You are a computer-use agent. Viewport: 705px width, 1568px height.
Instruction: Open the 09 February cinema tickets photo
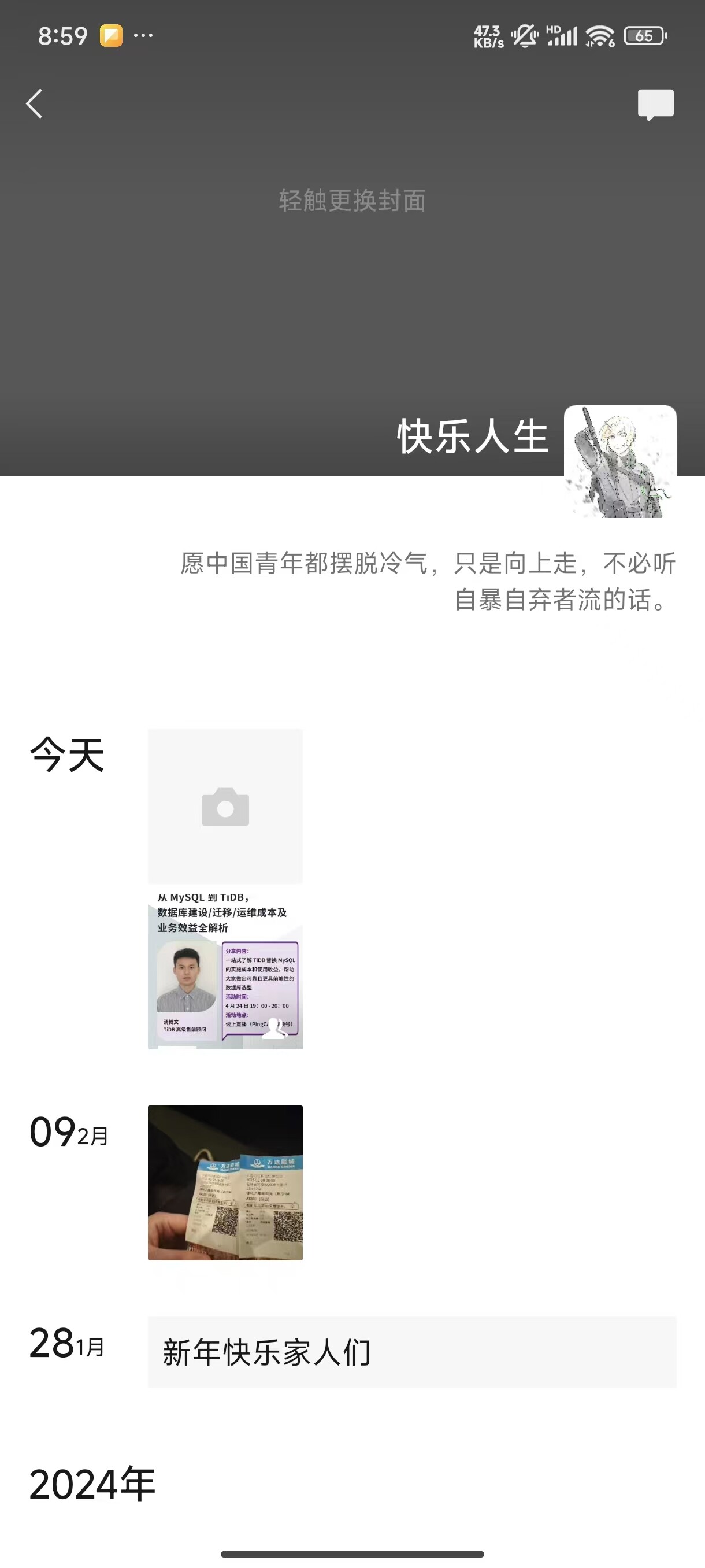pyautogui.click(x=225, y=1183)
